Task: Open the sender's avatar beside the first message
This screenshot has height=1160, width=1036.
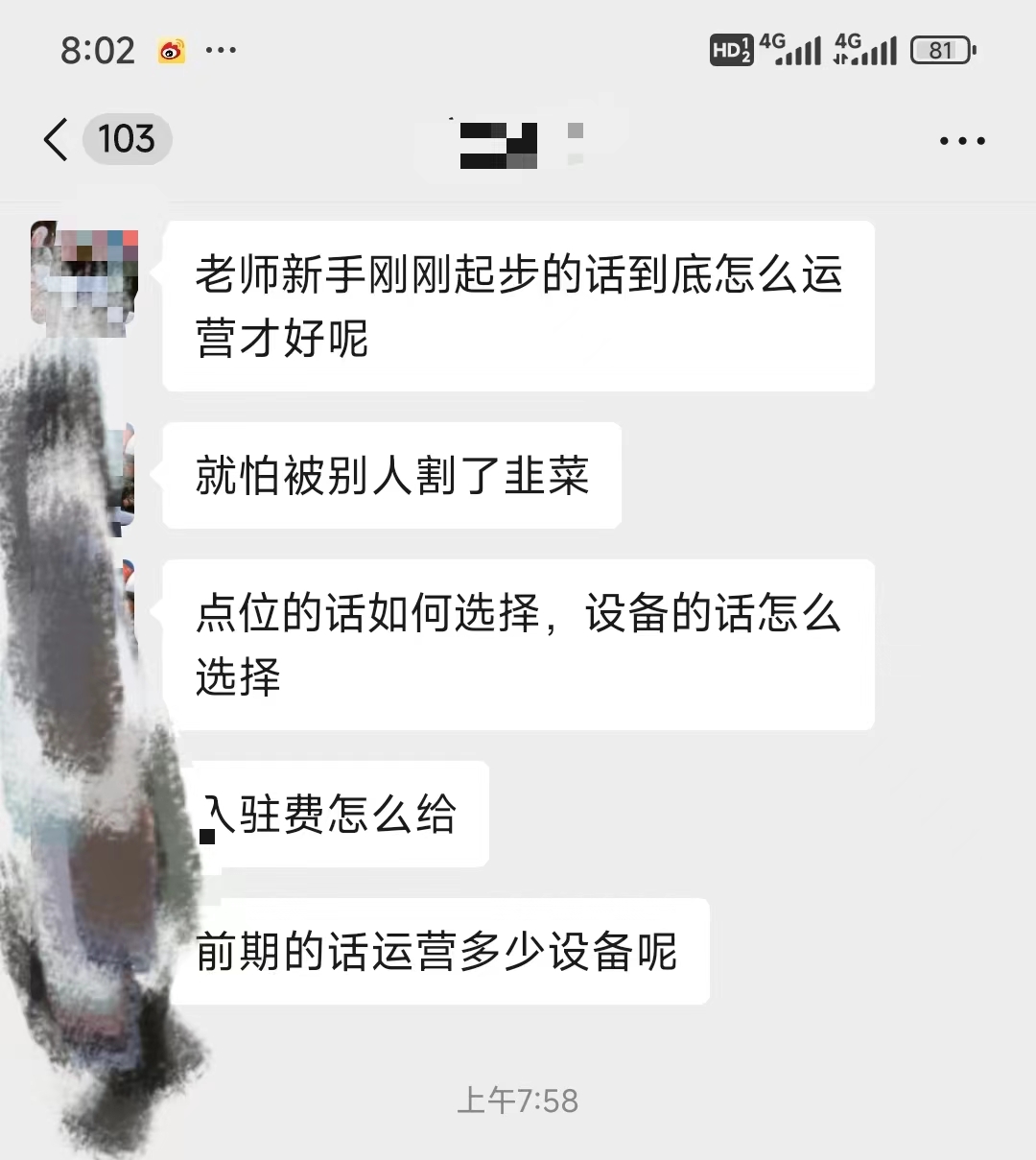Action: click(x=84, y=275)
